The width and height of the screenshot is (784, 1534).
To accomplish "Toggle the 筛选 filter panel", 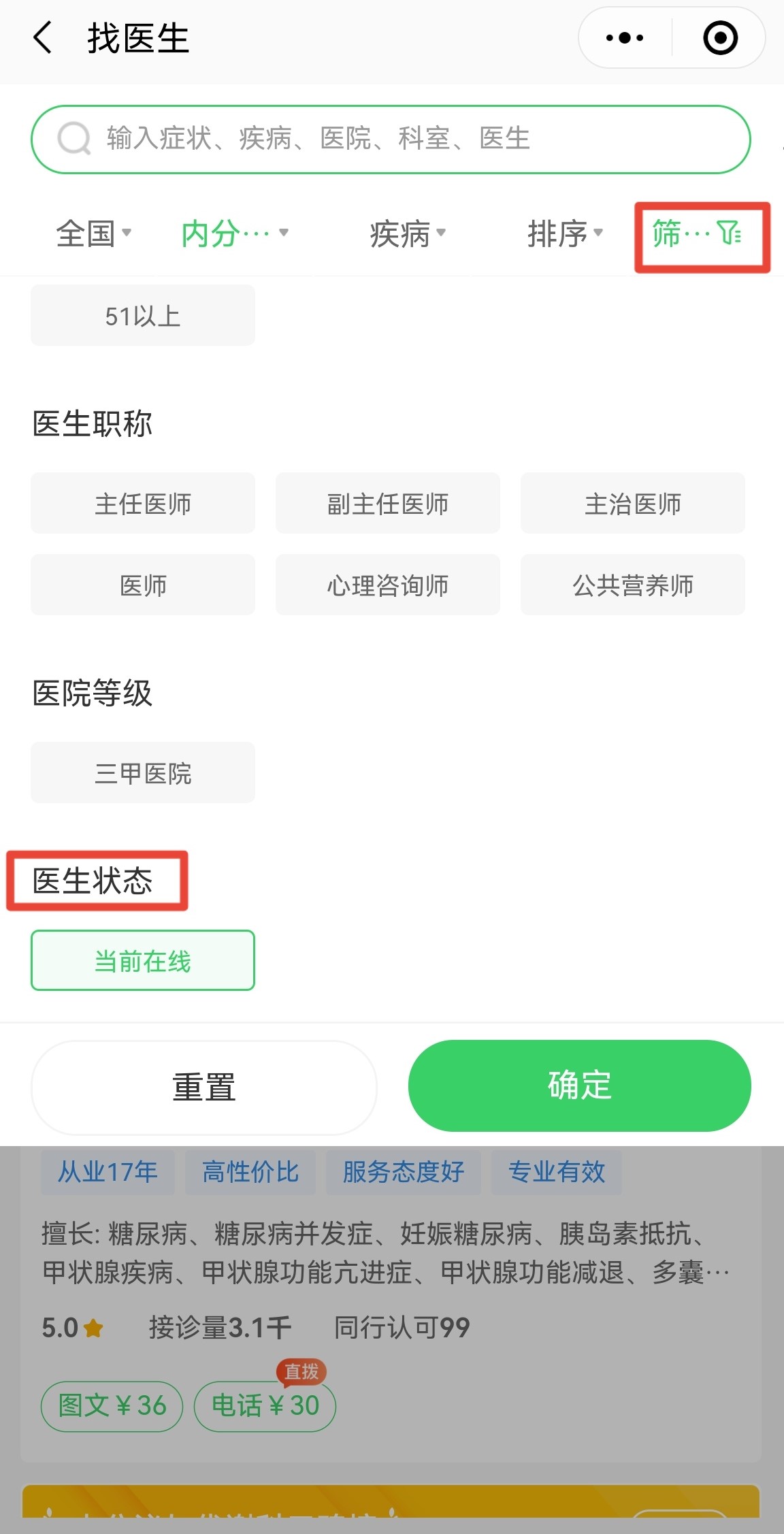I will pyautogui.click(x=697, y=234).
